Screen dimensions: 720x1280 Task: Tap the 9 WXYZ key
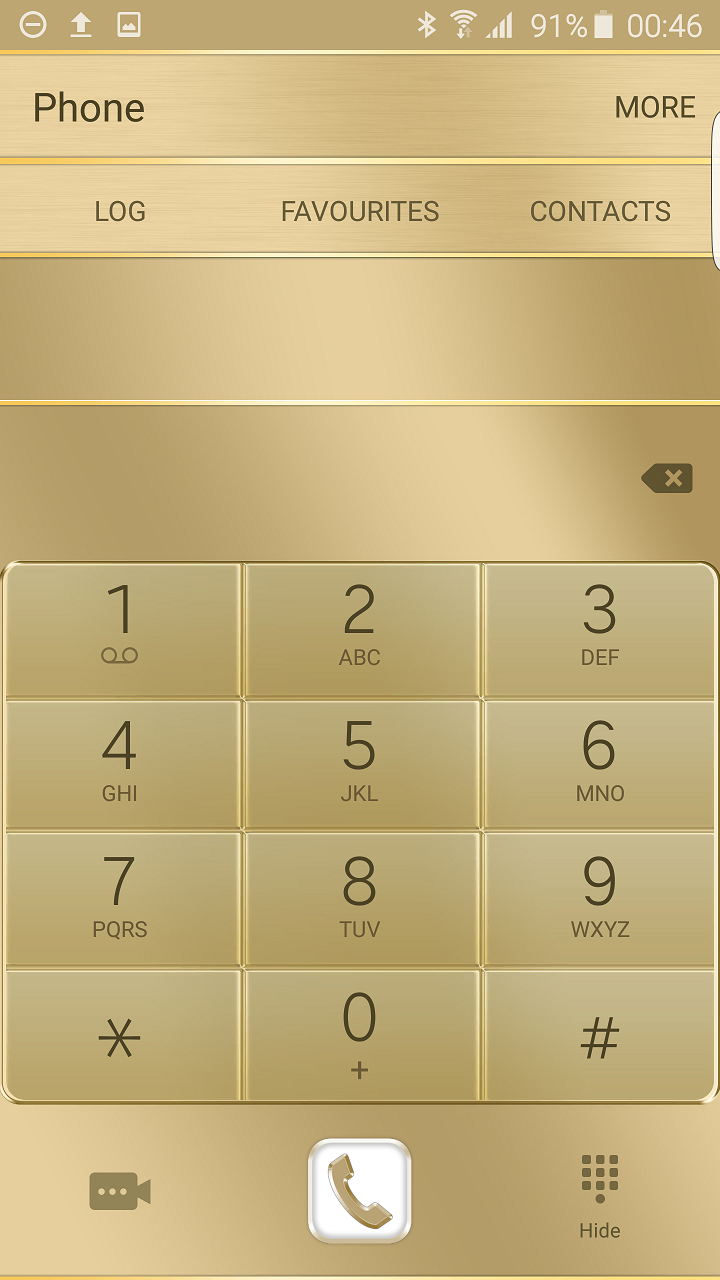click(600, 899)
